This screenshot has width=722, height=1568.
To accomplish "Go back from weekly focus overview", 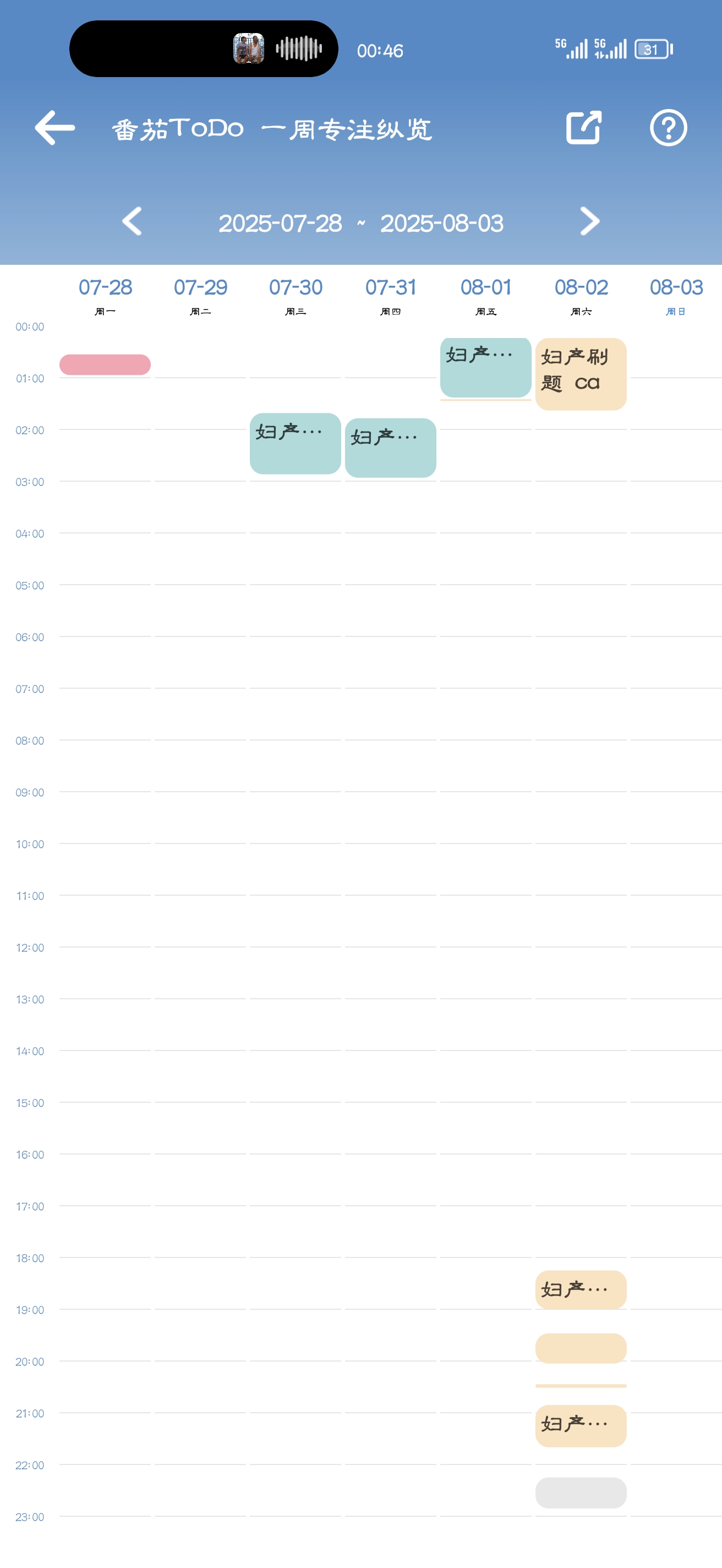I will click(x=54, y=128).
